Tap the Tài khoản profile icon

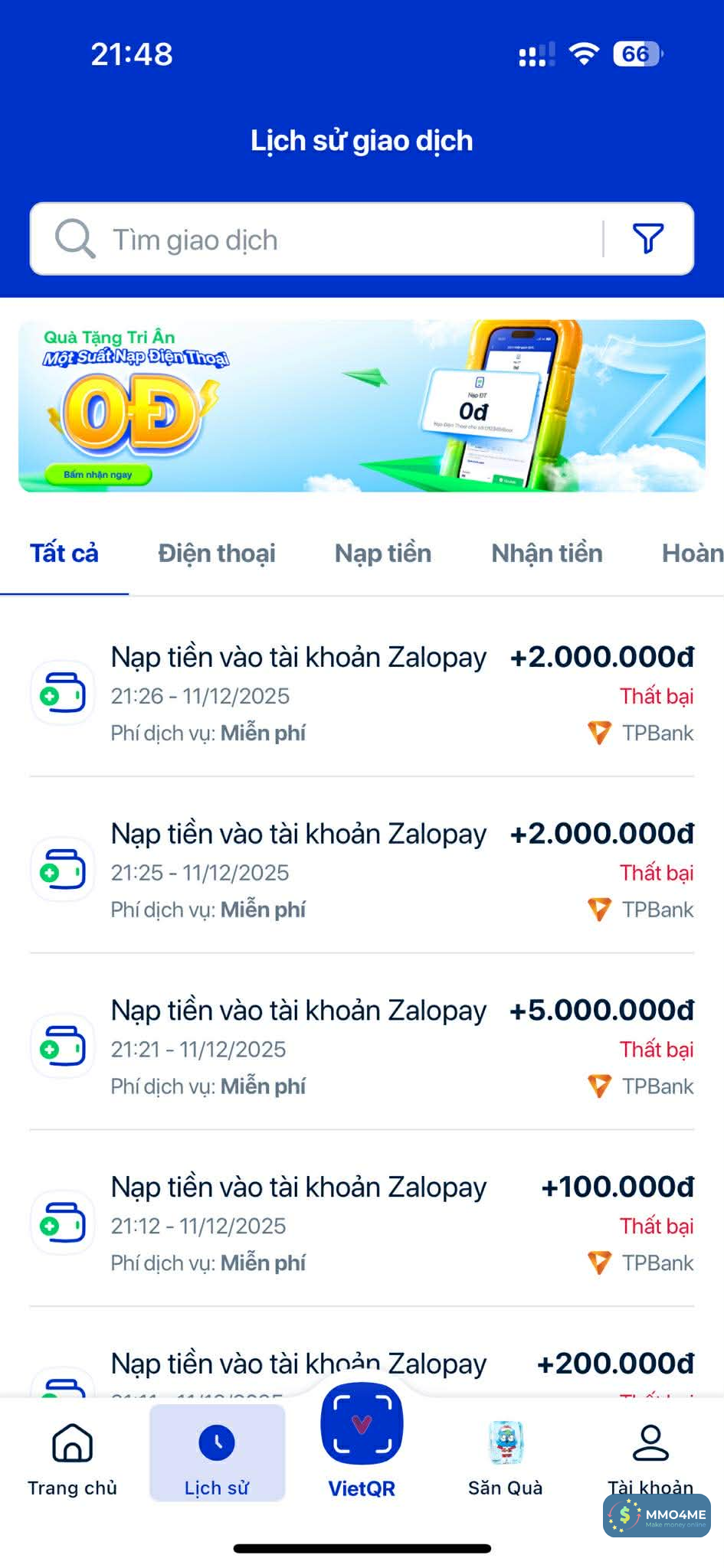650,1442
